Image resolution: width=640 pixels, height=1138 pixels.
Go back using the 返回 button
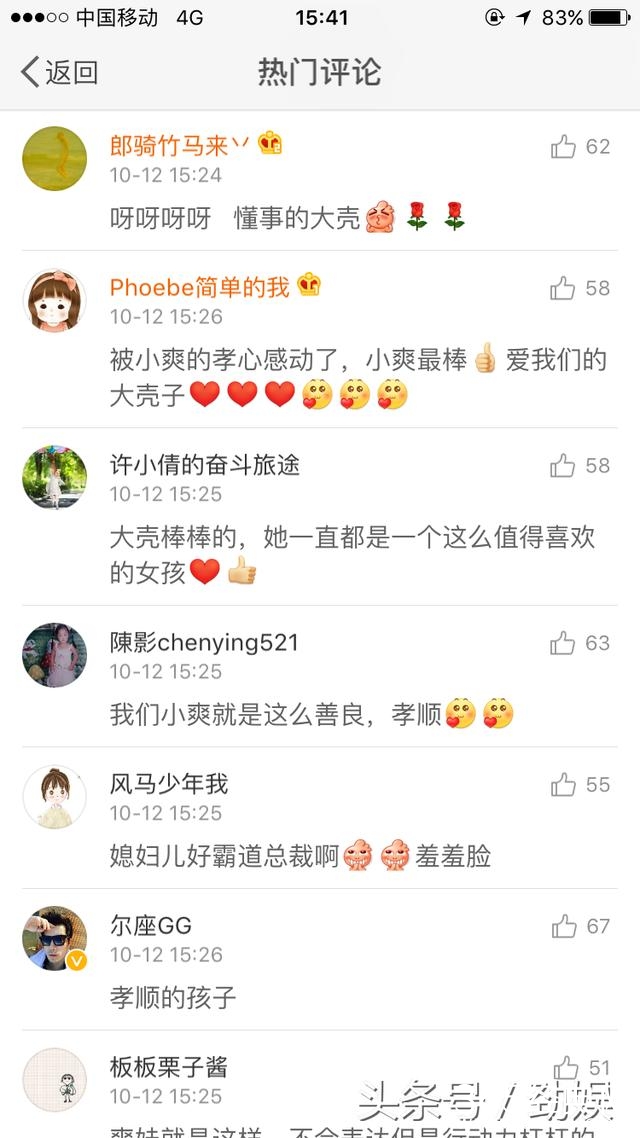pyautogui.click(x=60, y=72)
